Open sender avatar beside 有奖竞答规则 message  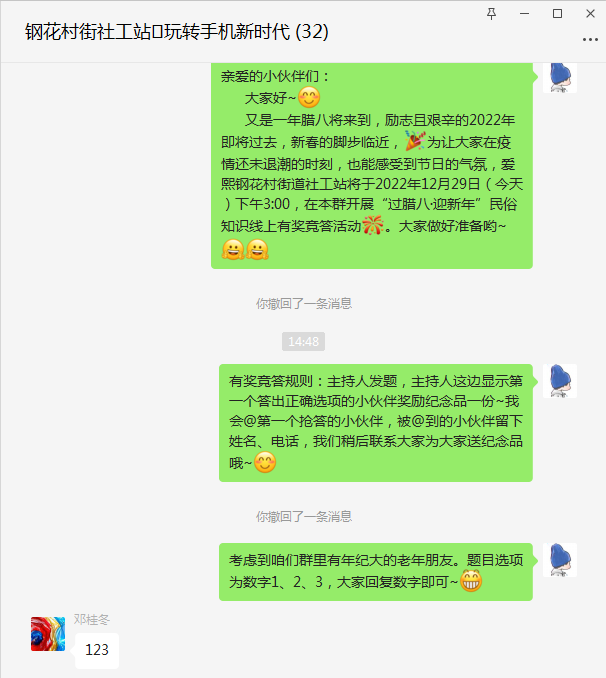coord(560,381)
